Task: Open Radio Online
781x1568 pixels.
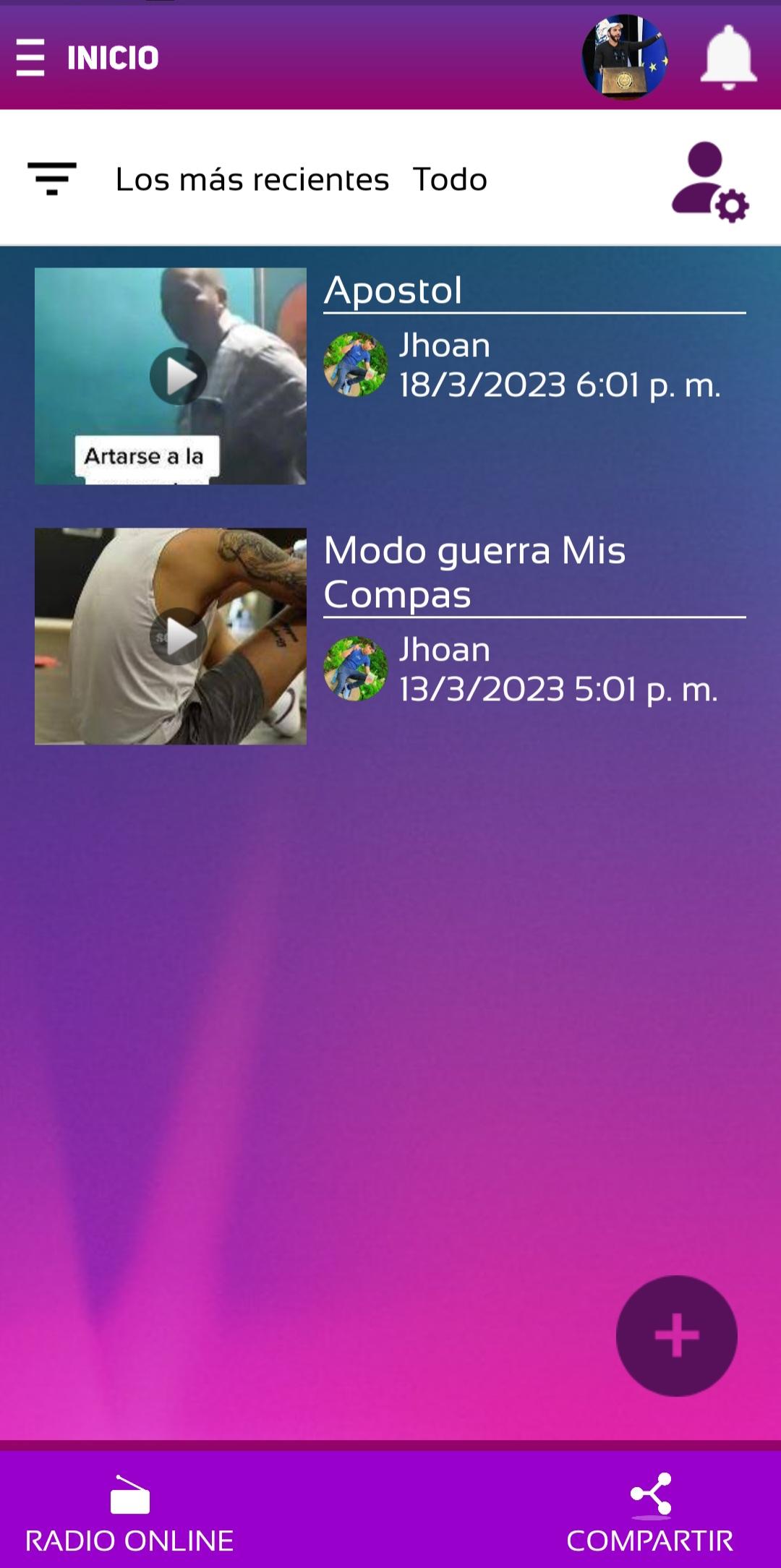Action: [x=129, y=1514]
